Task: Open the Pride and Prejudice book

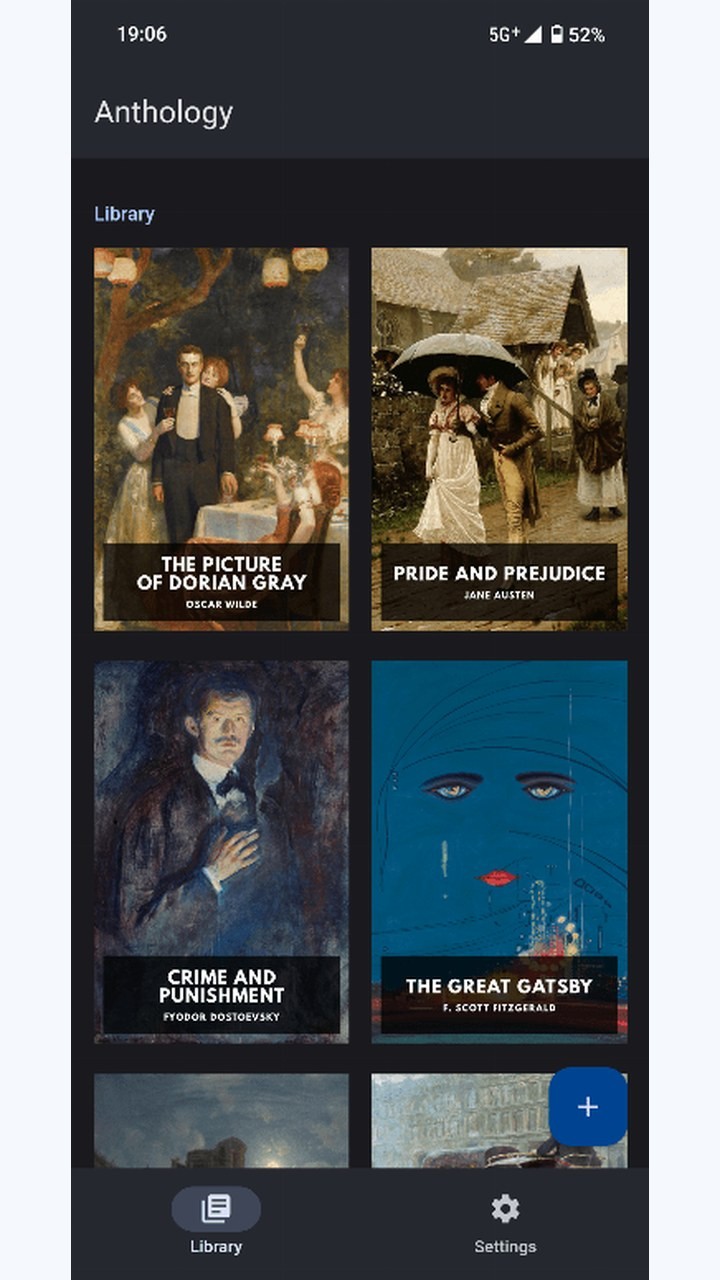Action: pos(499,439)
